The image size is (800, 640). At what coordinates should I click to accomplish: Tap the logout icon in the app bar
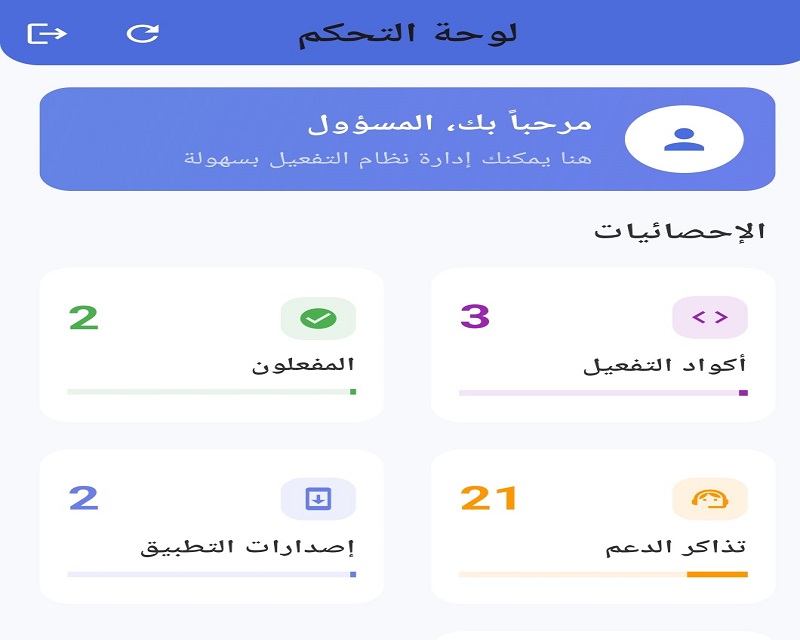pos(47,33)
